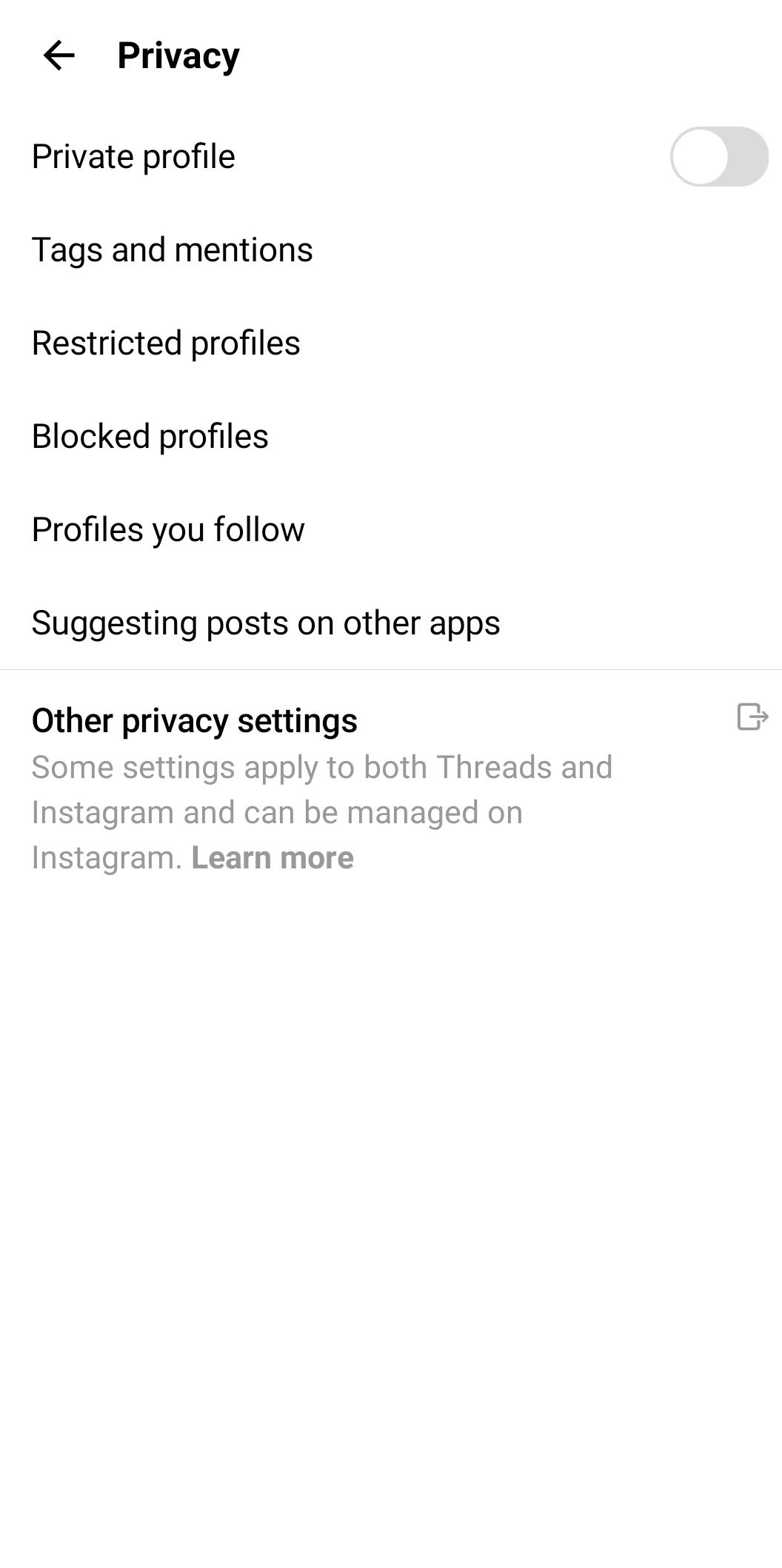This screenshot has height=1568, width=782.
Task: Open Tags and mentions settings
Action: click(391, 249)
